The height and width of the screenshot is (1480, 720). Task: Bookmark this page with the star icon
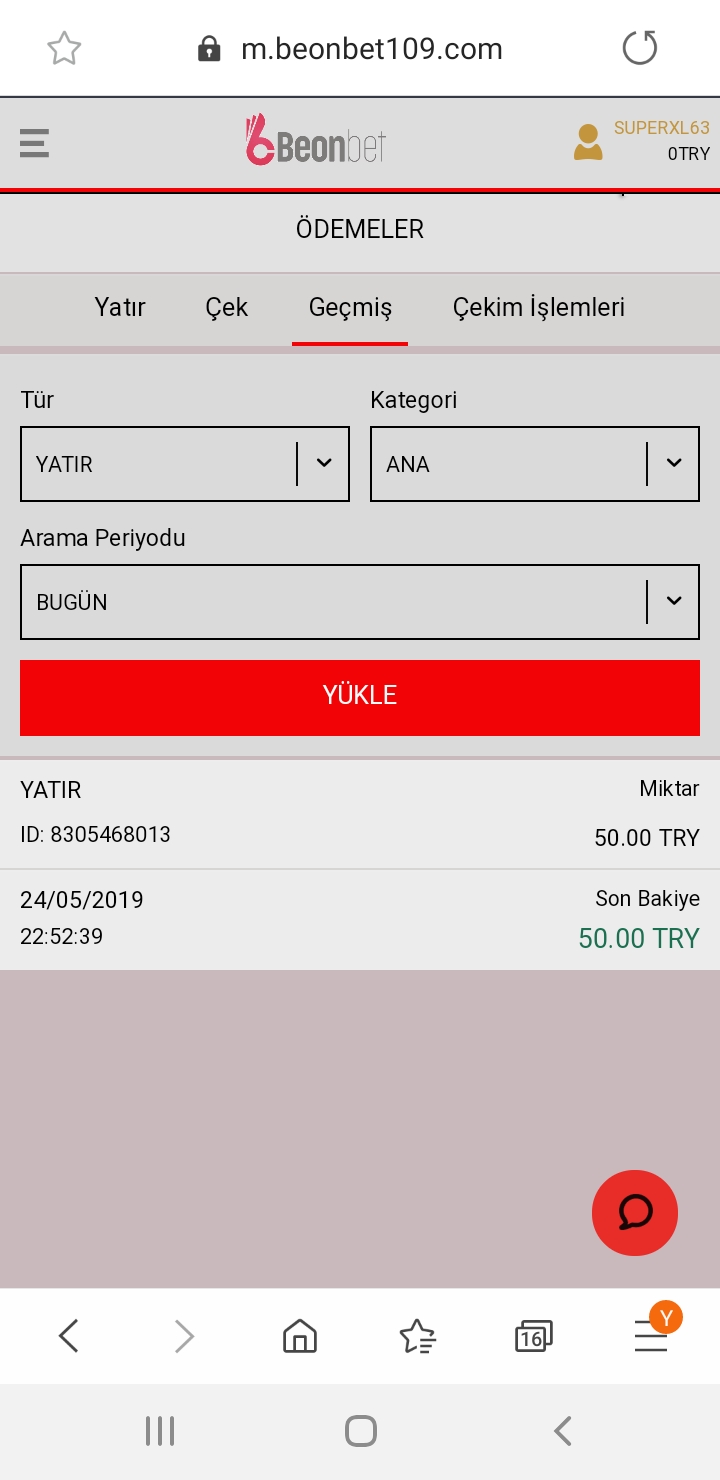click(x=64, y=48)
